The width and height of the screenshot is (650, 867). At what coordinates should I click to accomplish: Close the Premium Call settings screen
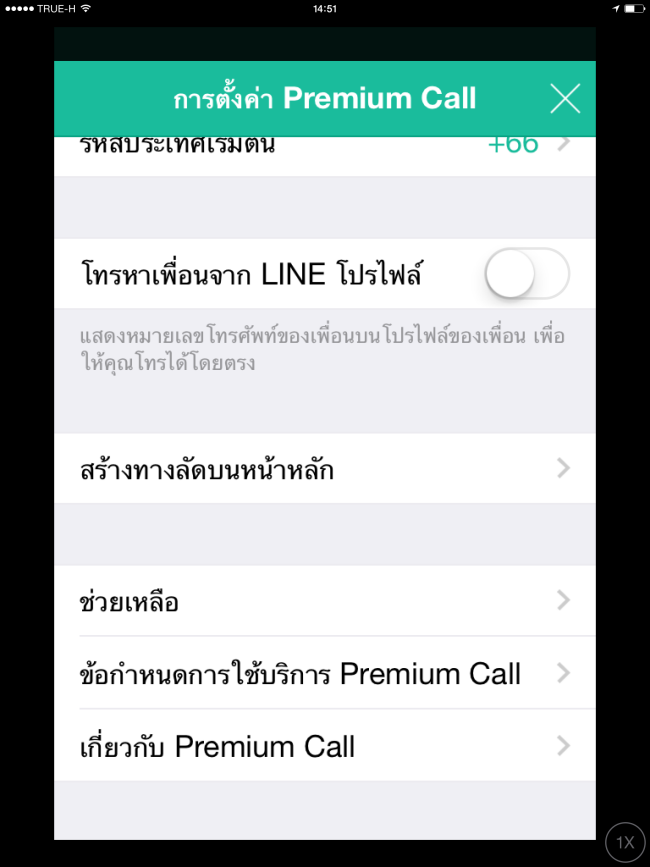point(565,99)
